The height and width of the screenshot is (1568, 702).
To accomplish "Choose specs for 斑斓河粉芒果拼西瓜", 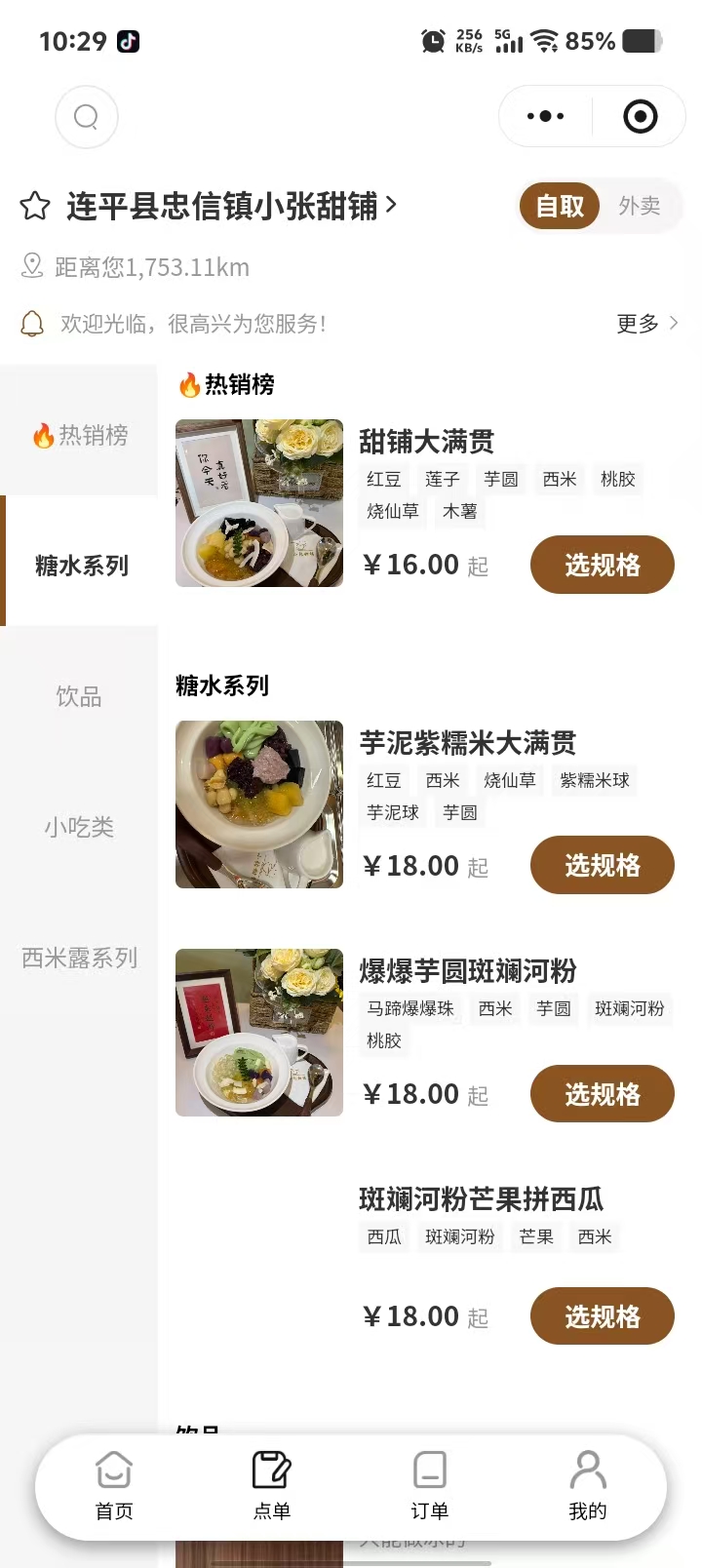I will coord(602,1316).
